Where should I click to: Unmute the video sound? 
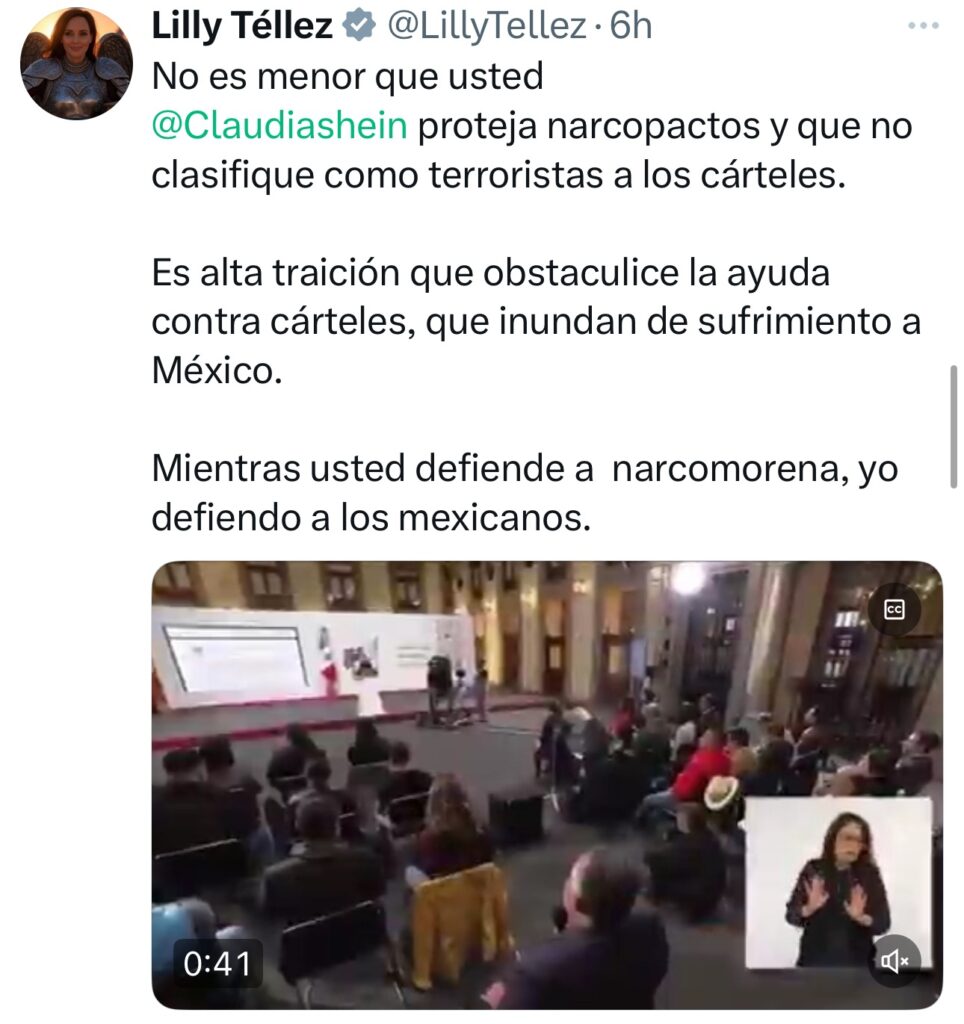pos(894,961)
